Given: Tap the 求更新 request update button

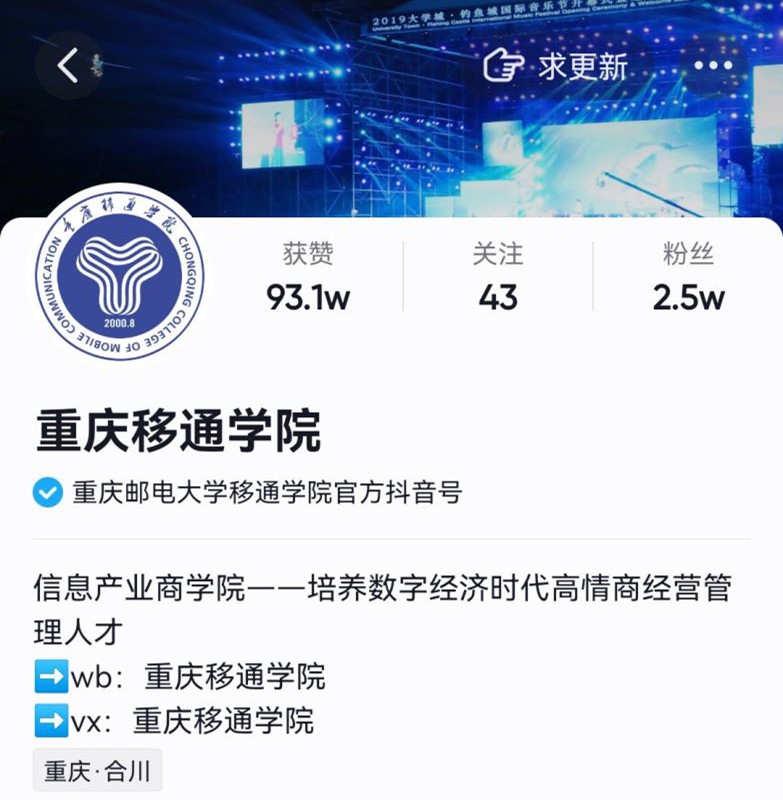Looking at the screenshot, I should coord(556,66).
